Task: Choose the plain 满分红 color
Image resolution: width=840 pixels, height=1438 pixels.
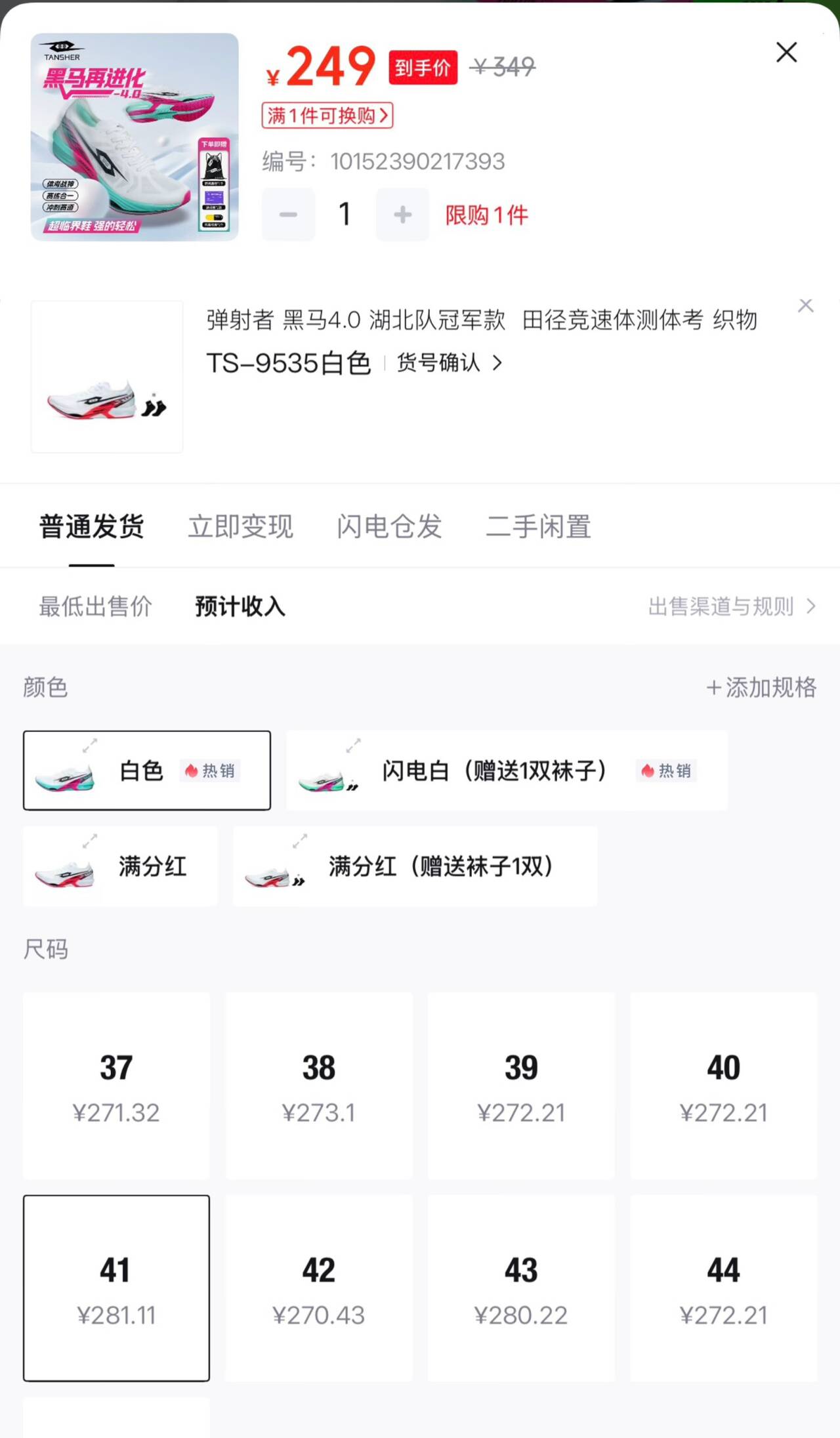Action: point(120,866)
